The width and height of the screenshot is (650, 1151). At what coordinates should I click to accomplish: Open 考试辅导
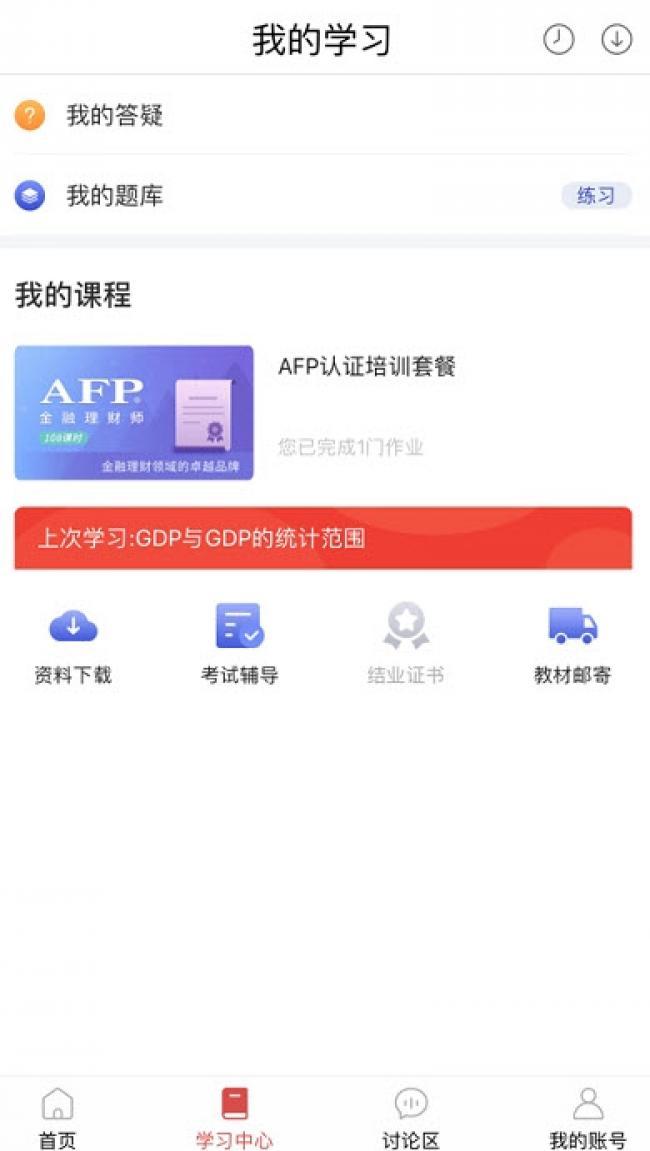pos(239,645)
